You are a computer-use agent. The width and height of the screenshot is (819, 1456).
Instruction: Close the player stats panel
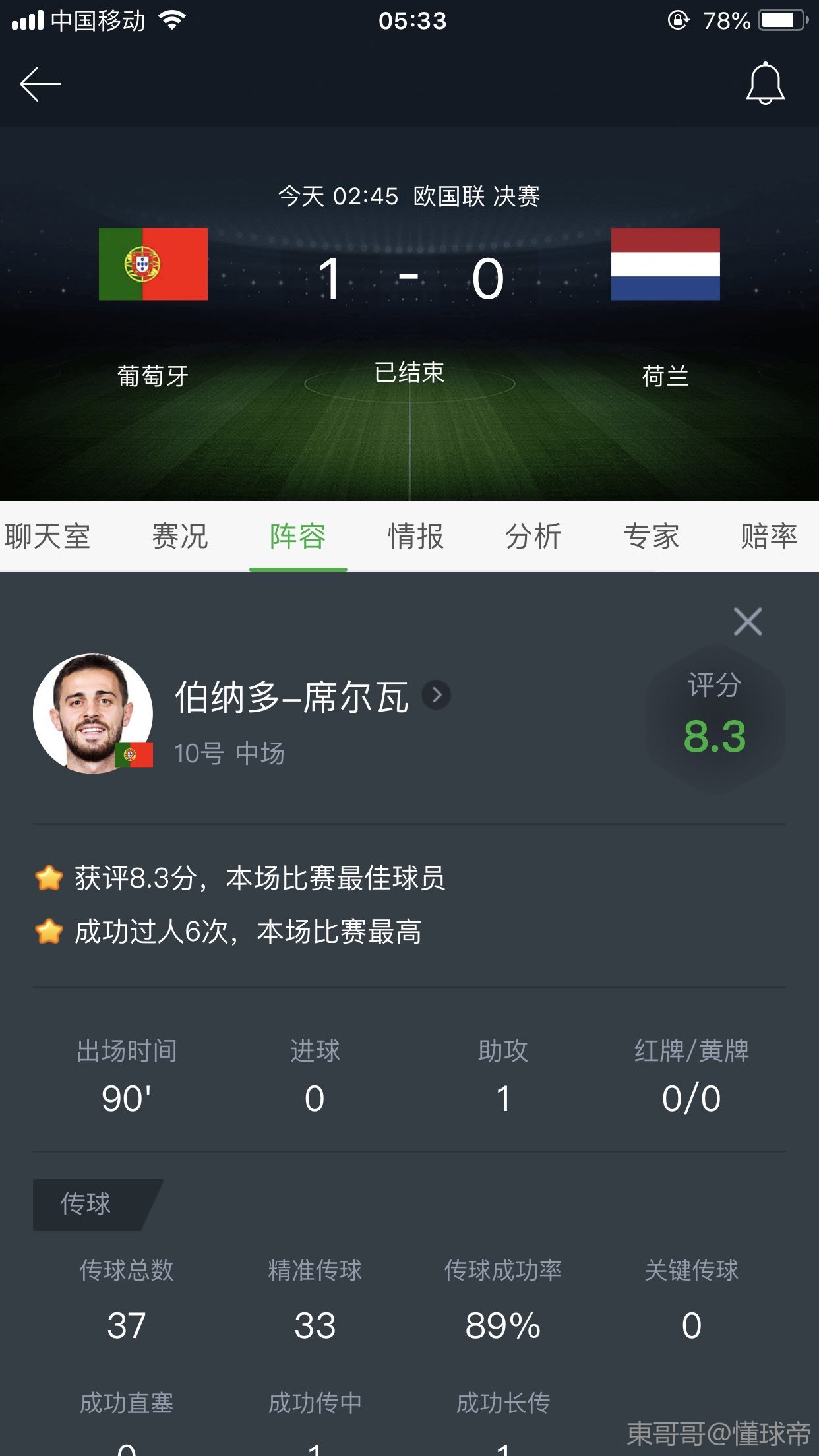click(x=748, y=622)
